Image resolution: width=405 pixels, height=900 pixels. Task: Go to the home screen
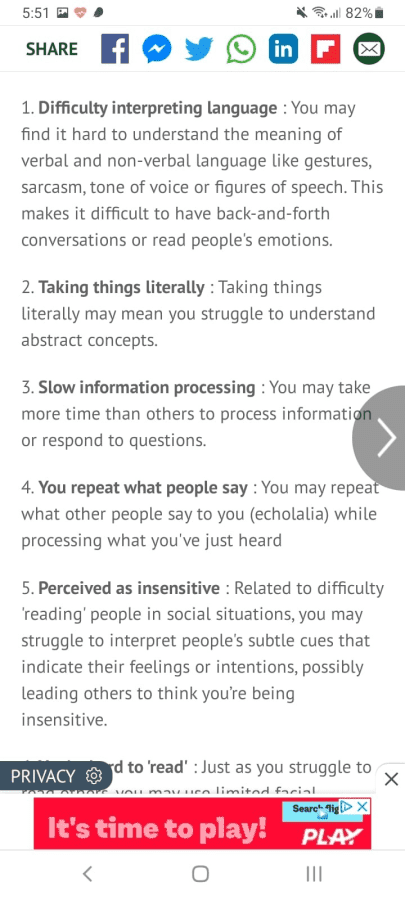click(x=200, y=874)
